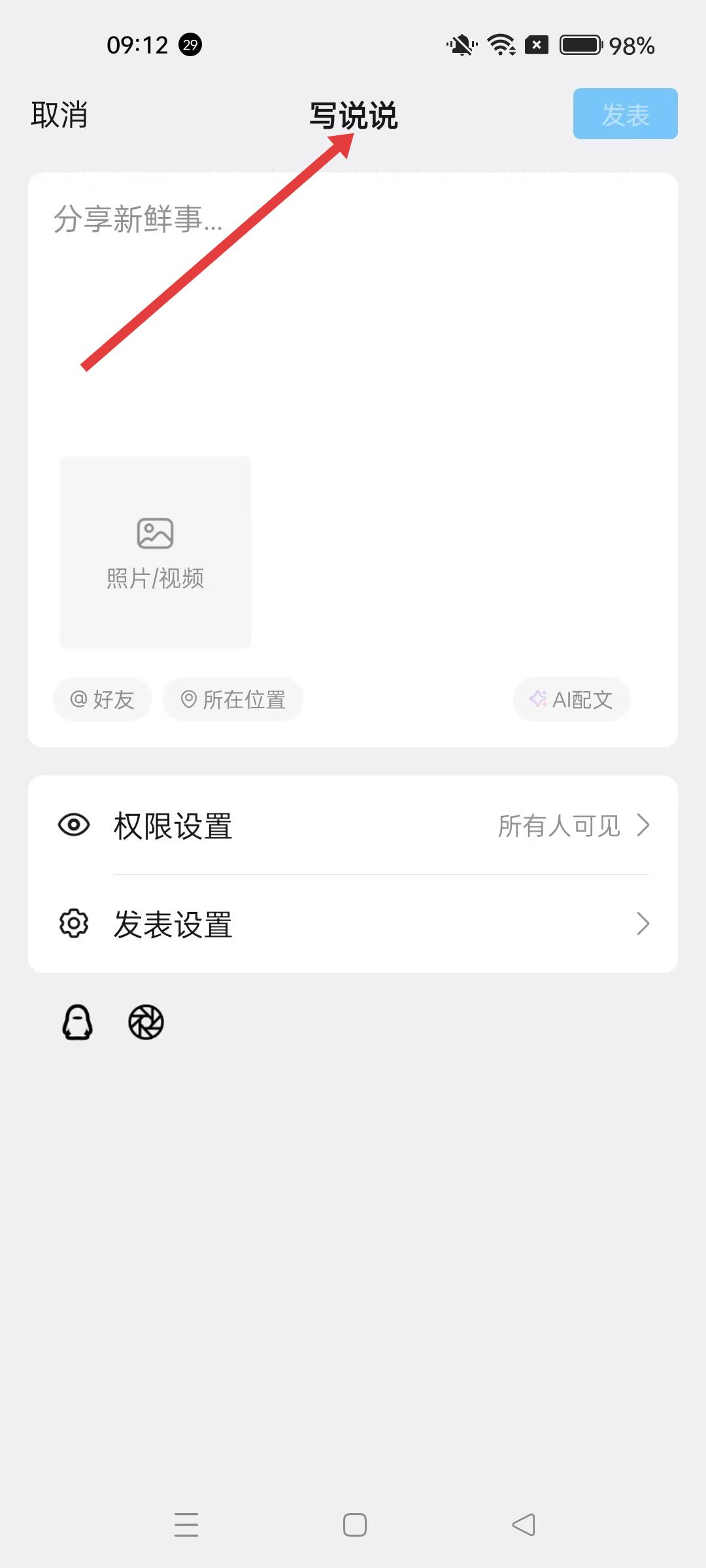This screenshot has width=706, height=1568.
Task: Go back using the system back button
Action: pos(523,1525)
